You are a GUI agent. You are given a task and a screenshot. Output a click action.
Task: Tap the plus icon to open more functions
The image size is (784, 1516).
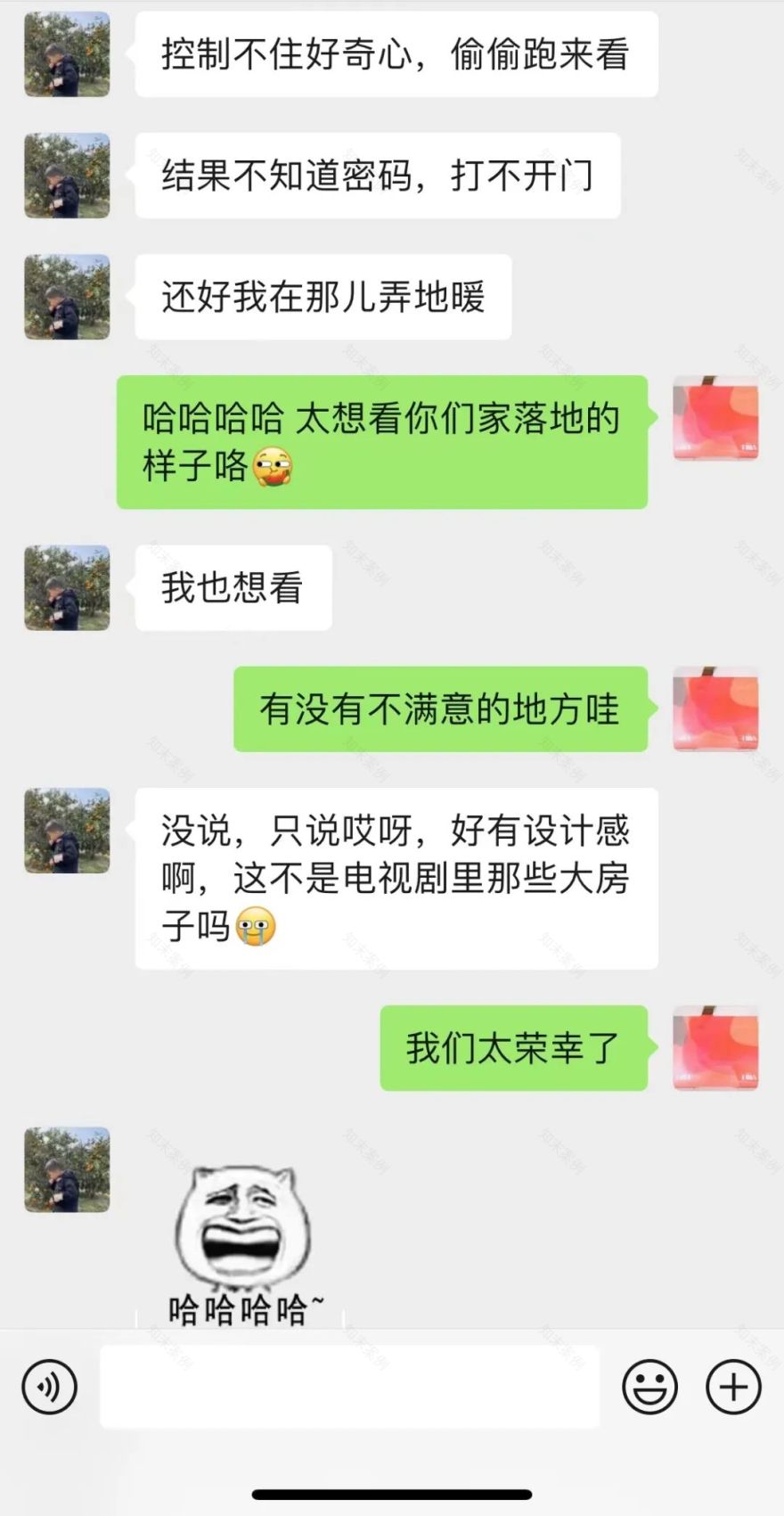tap(732, 1387)
